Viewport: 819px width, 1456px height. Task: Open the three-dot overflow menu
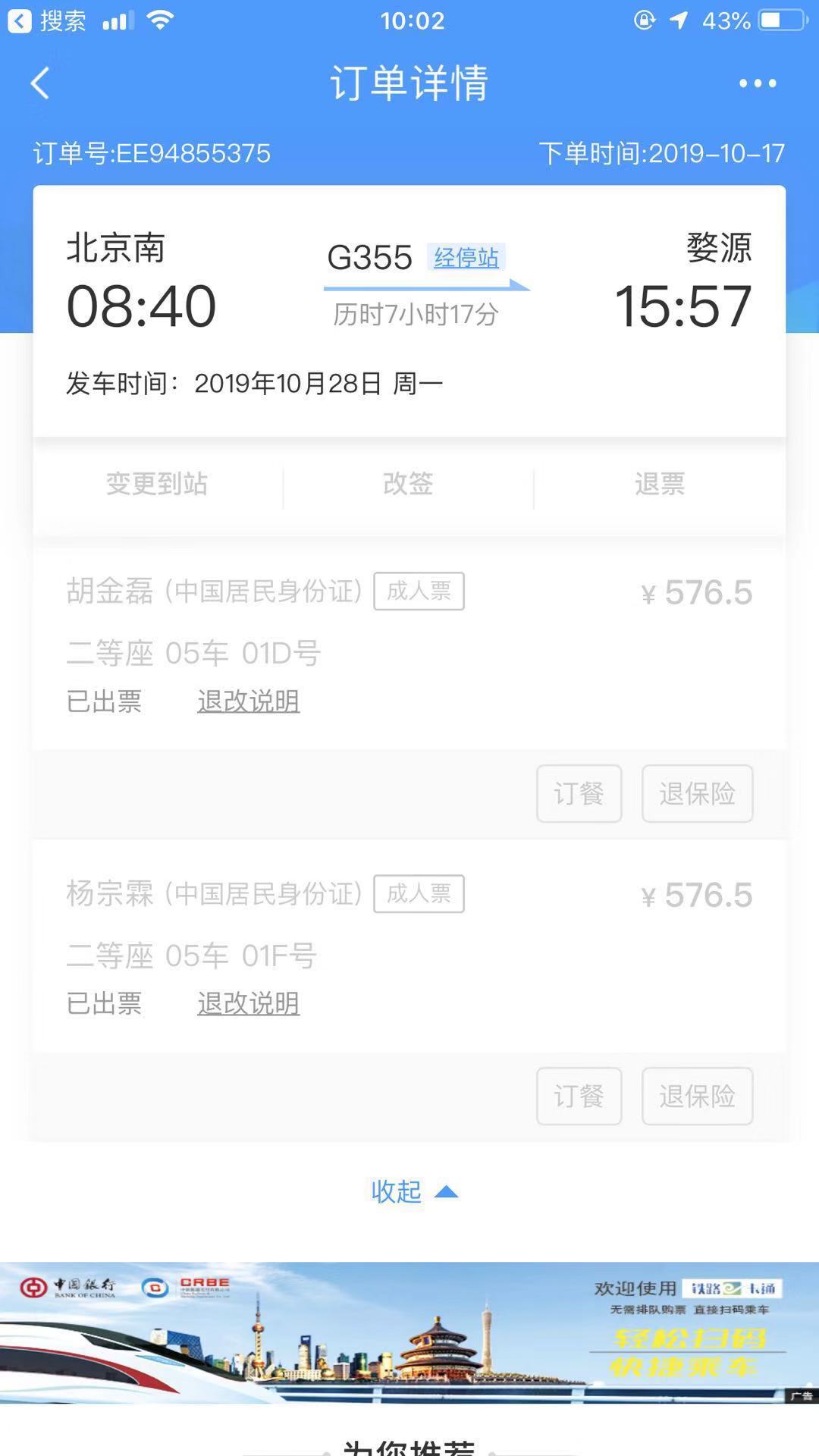point(758,83)
